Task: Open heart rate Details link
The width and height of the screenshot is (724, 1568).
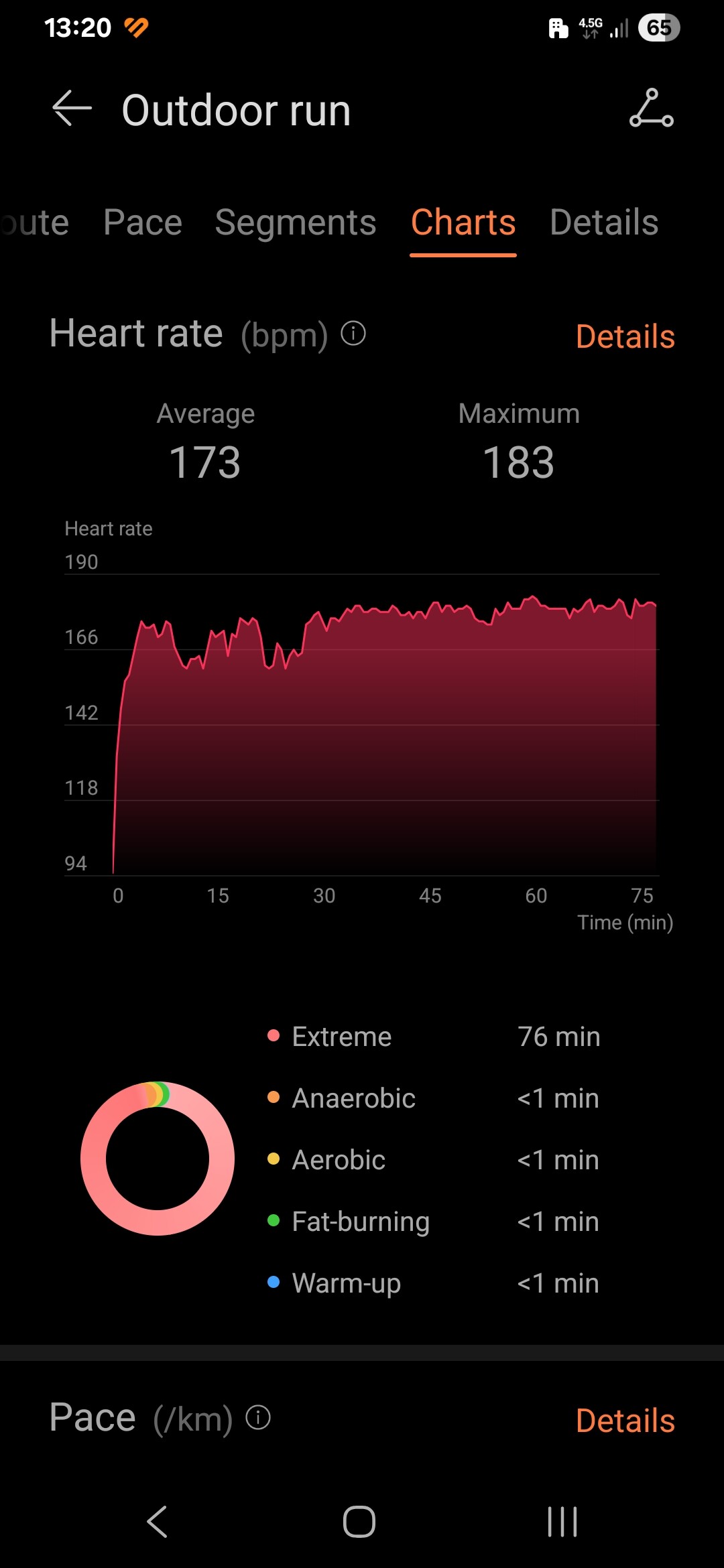Action: (x=625, y=336)
